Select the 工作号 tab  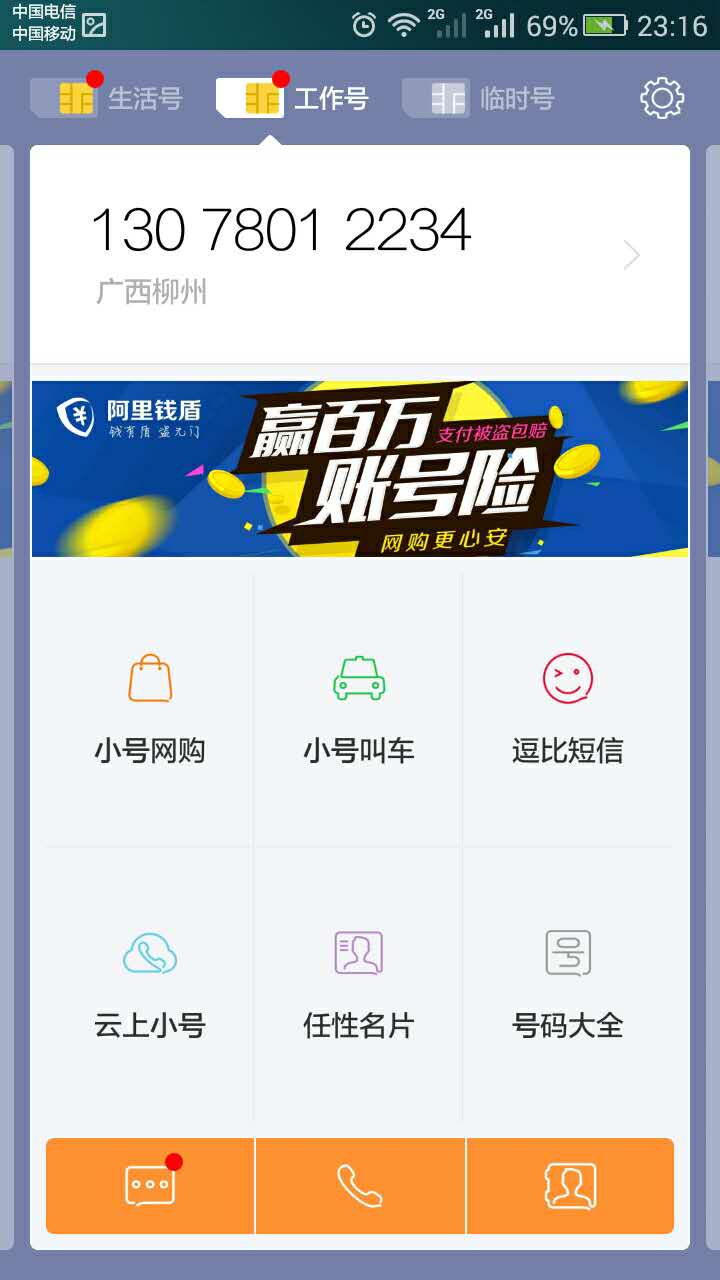click(293, 99)
